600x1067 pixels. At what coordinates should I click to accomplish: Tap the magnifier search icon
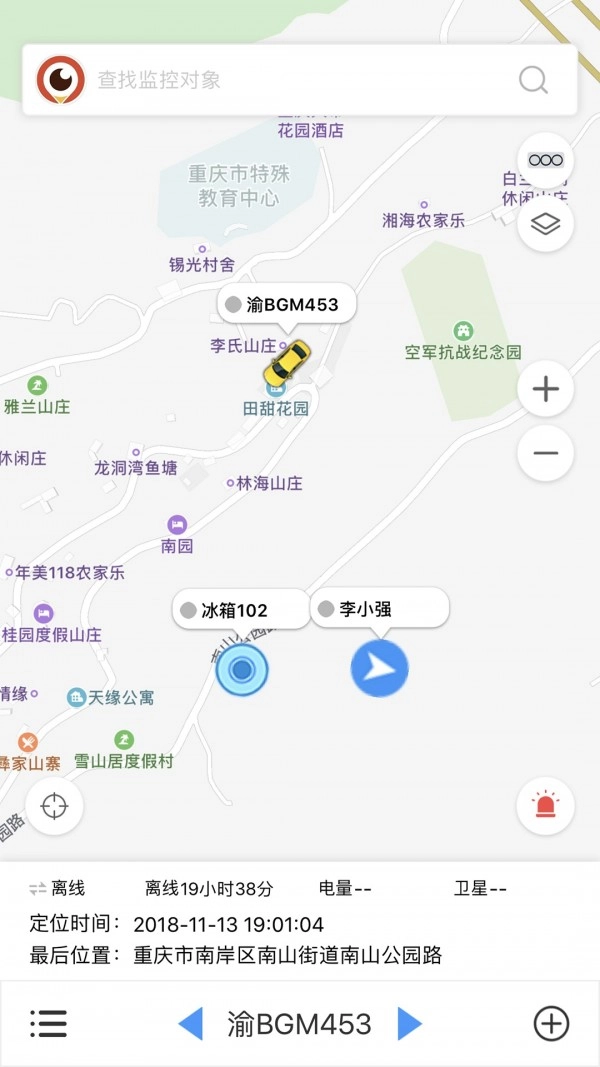(533, 80)
